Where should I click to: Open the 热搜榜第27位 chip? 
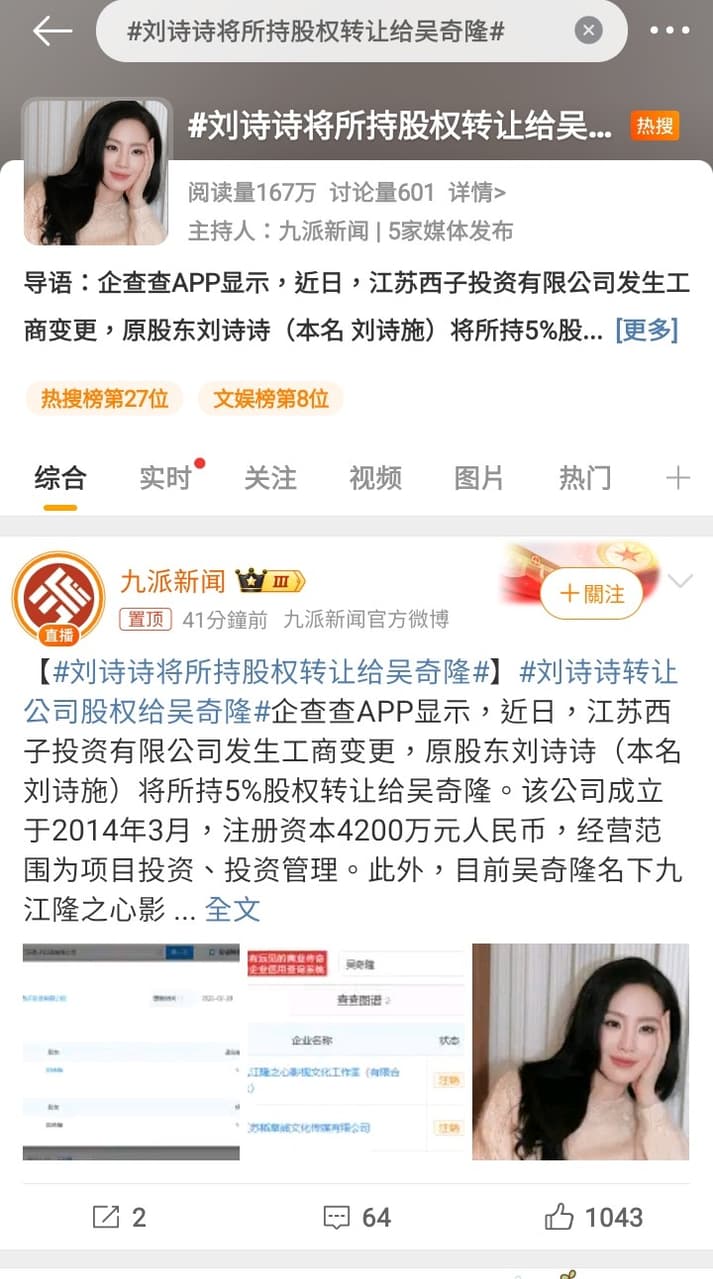tap(104, 398)
